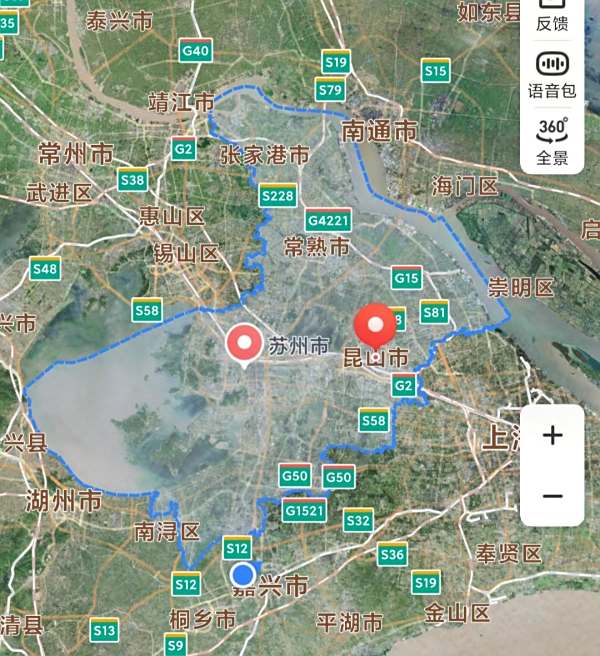Open the 反馈 feedback button

552,14
